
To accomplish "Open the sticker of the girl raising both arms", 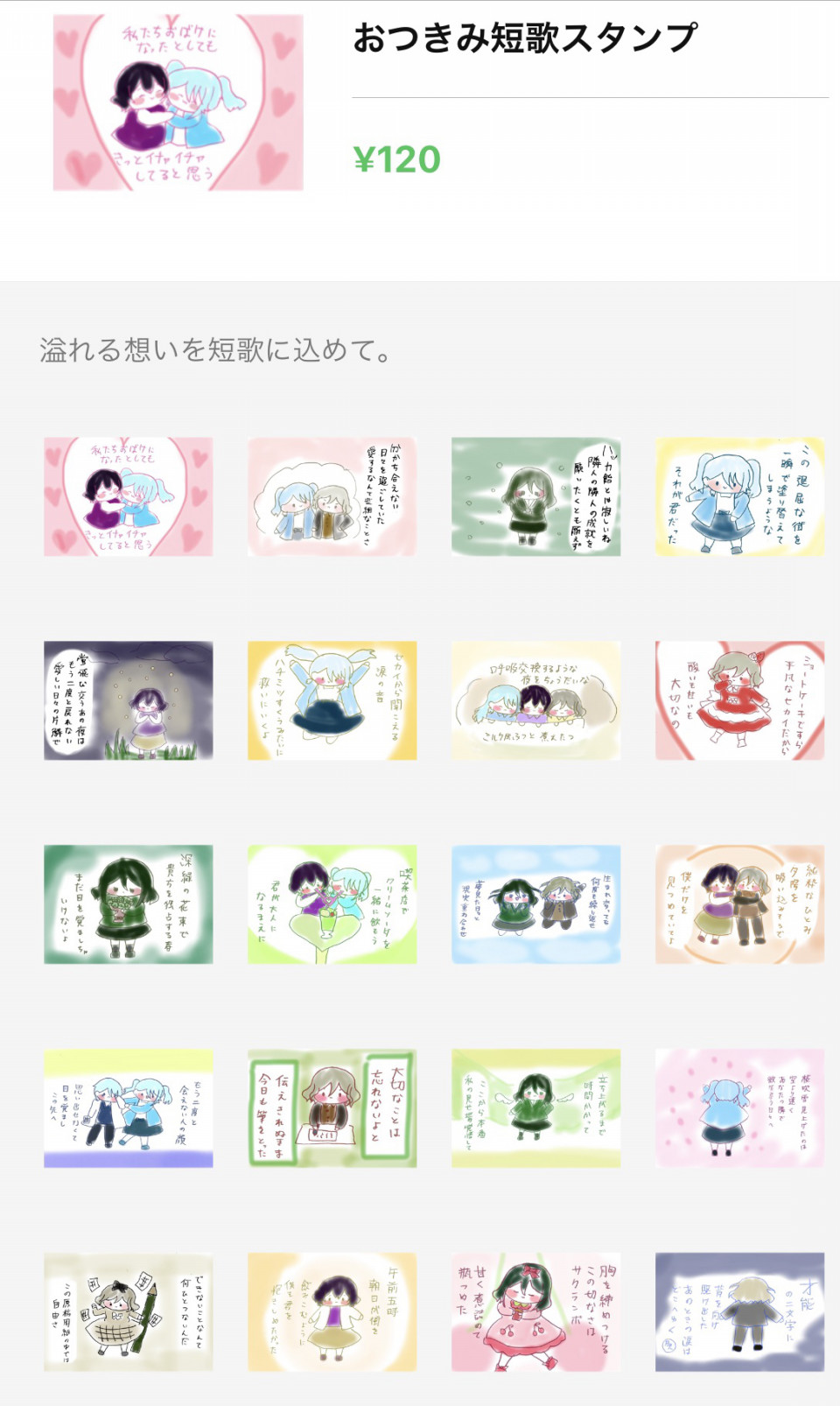I will point(332,700).
